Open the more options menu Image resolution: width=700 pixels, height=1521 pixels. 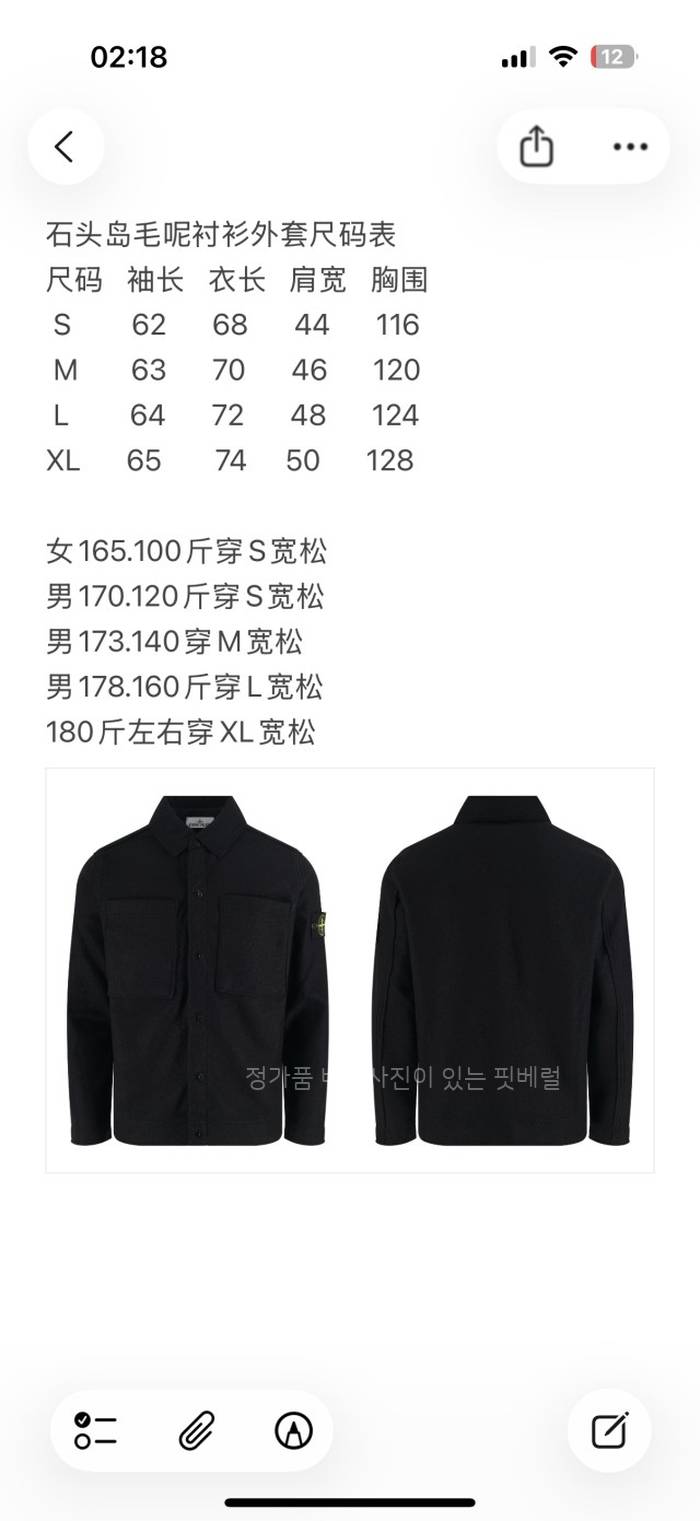630,147
